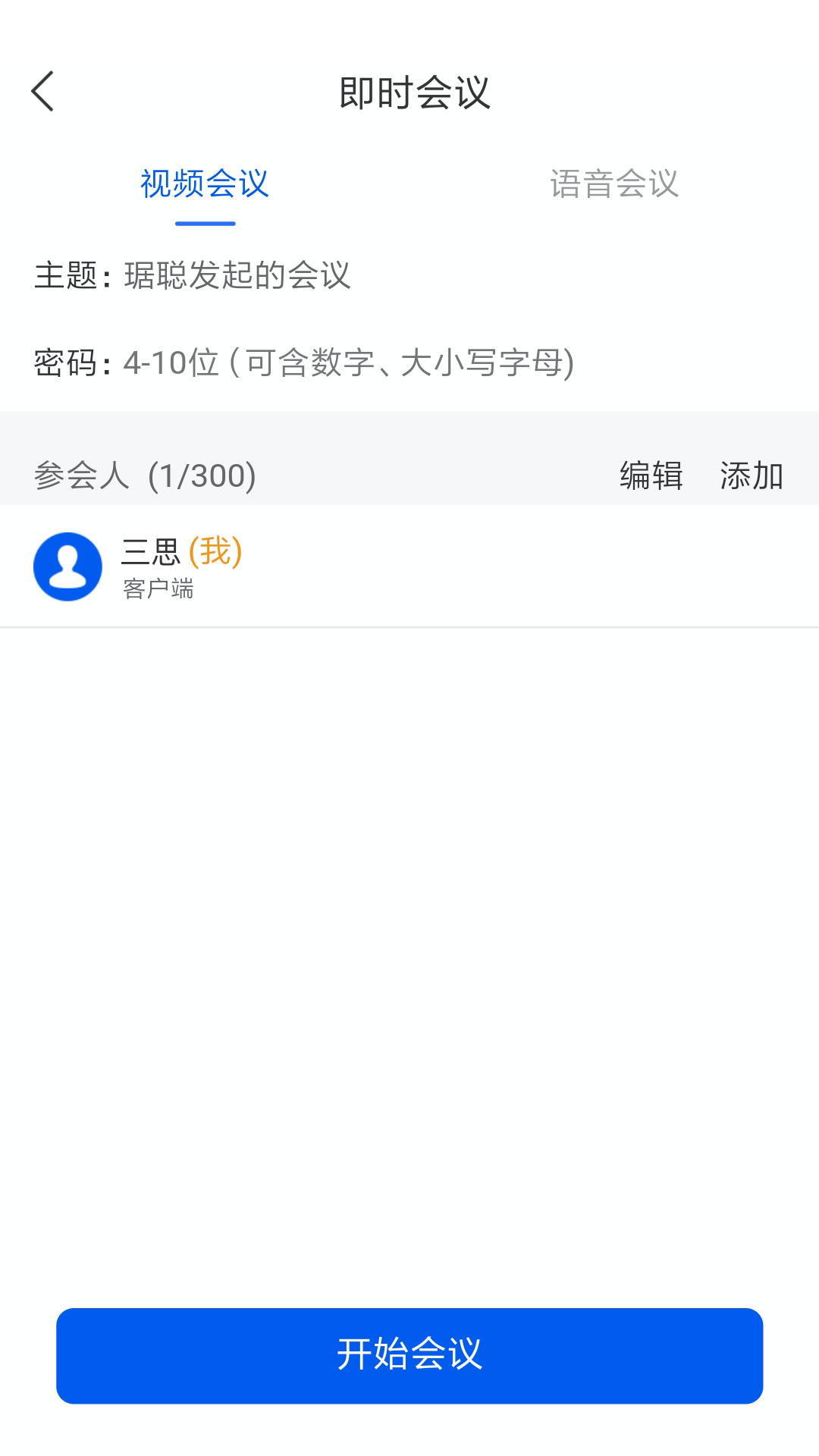Viewport: 819px width, 1456px height.
Task: Switch to the 视频会议 tab
Action: coord(205,184)
